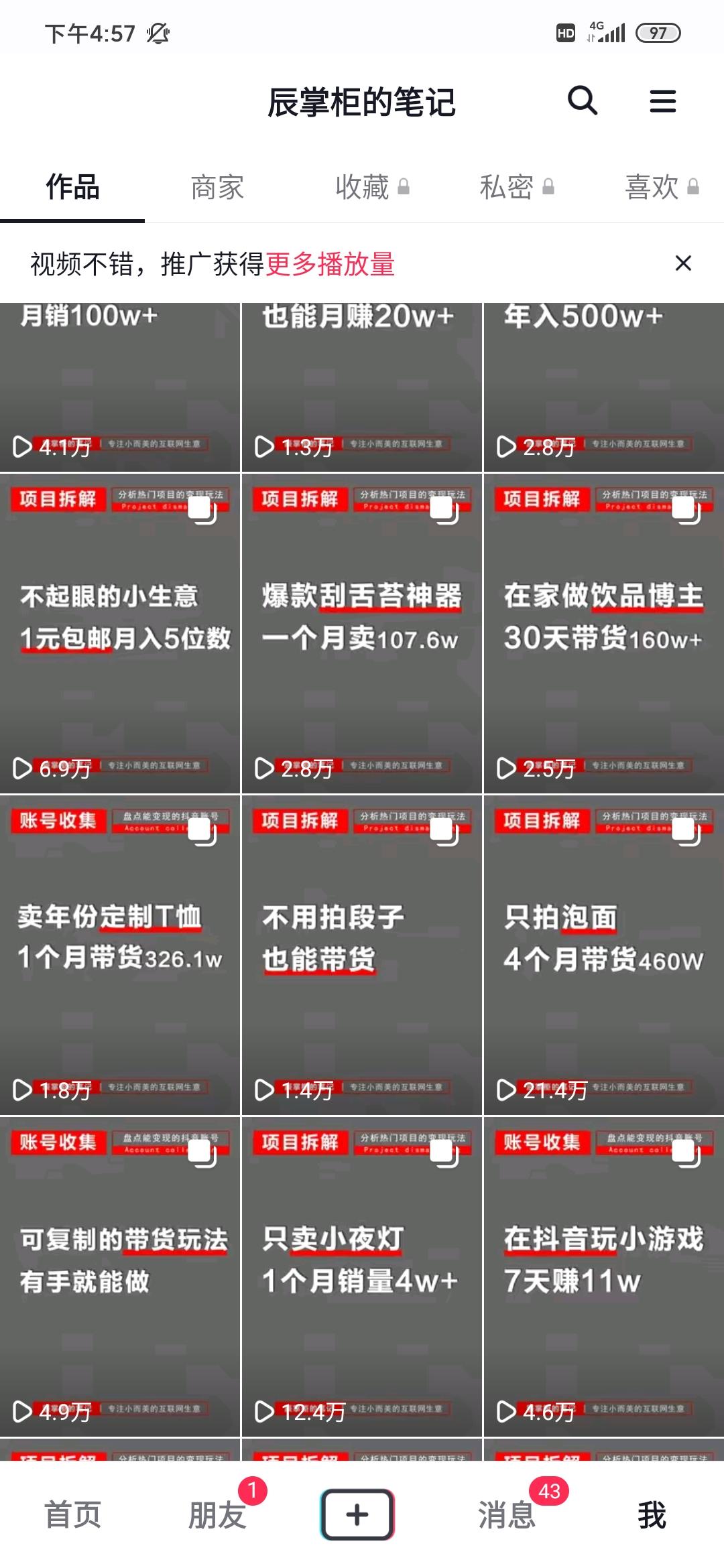Open video 可复制的带货玩法
Screen dimensions: 724x1568
121,1277
